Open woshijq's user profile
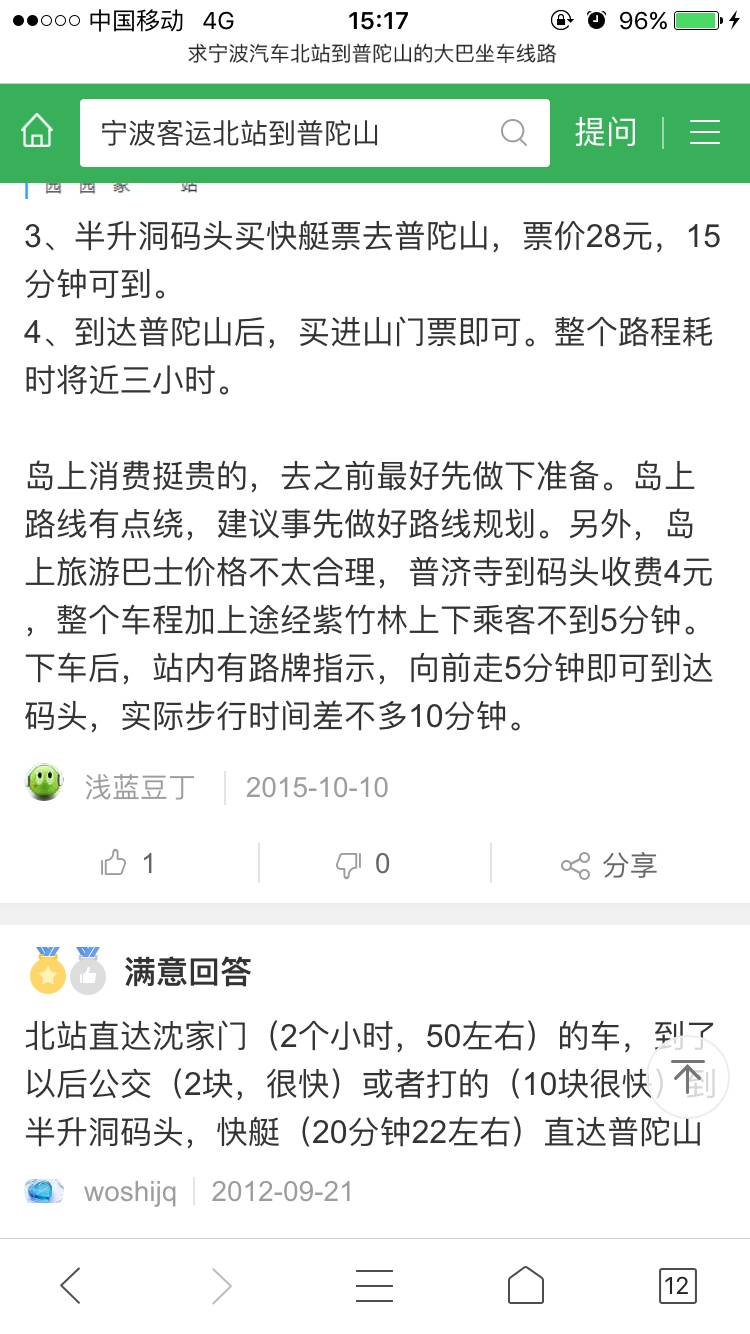 (129, 1192)
